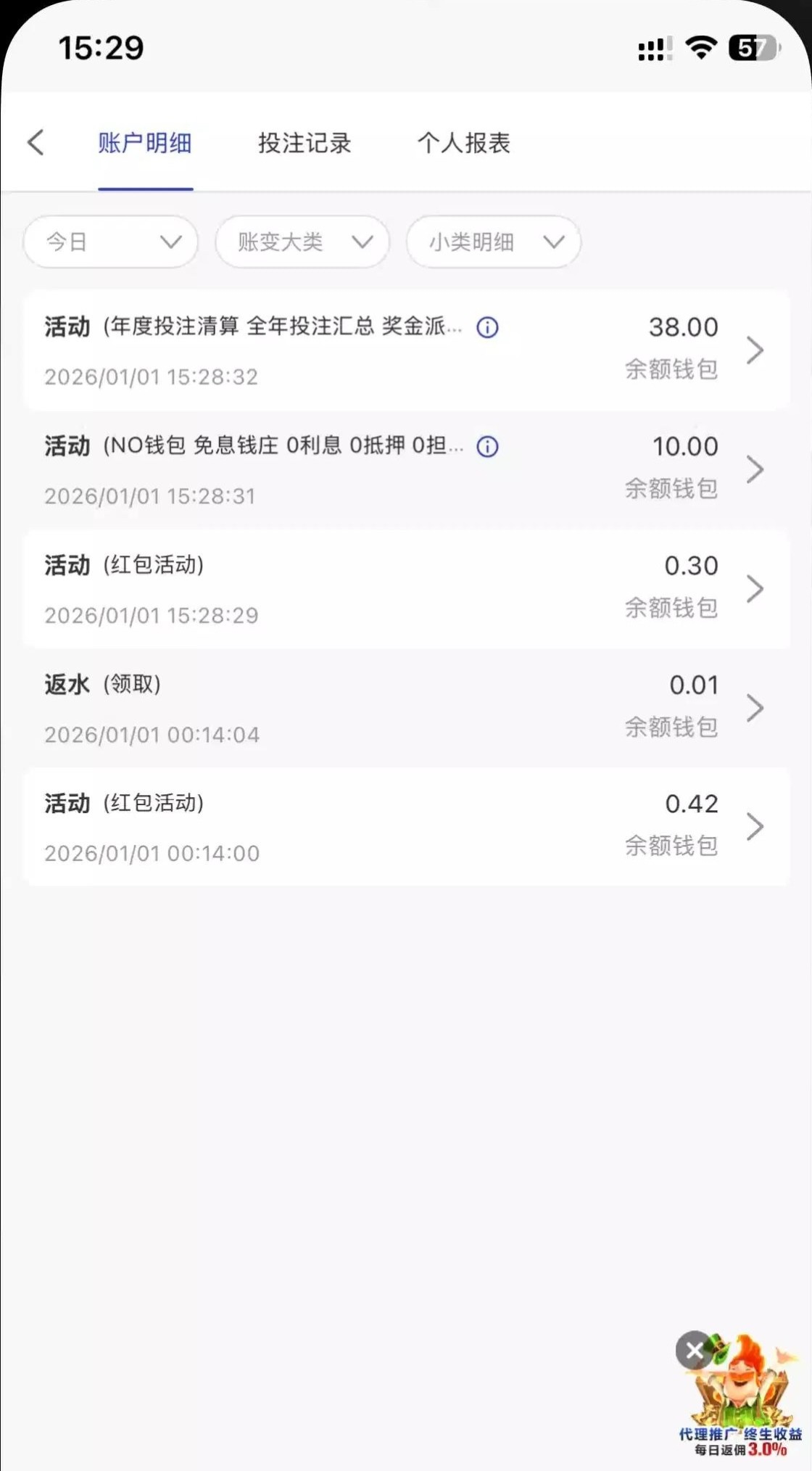Tap info icon beside NO钱包 entry
Viewport: 812px width, 1471px height.
coord(487,447)
